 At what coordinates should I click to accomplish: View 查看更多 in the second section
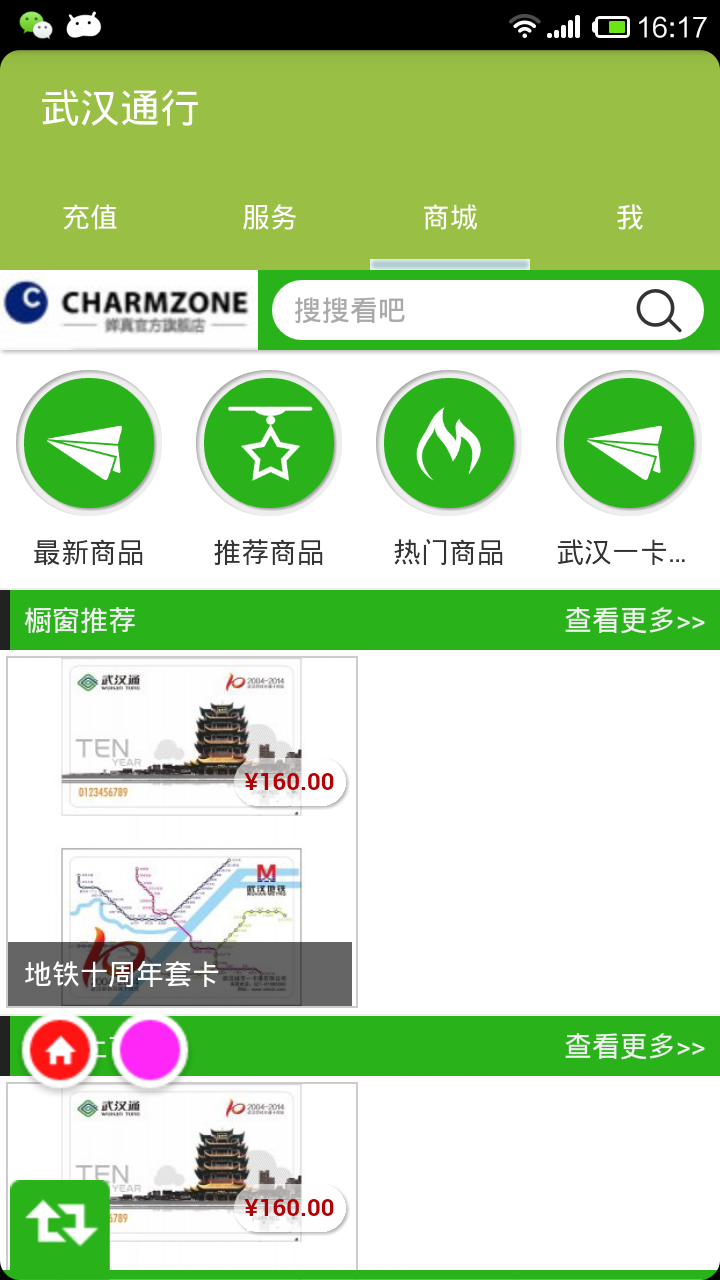[635, 1047]
